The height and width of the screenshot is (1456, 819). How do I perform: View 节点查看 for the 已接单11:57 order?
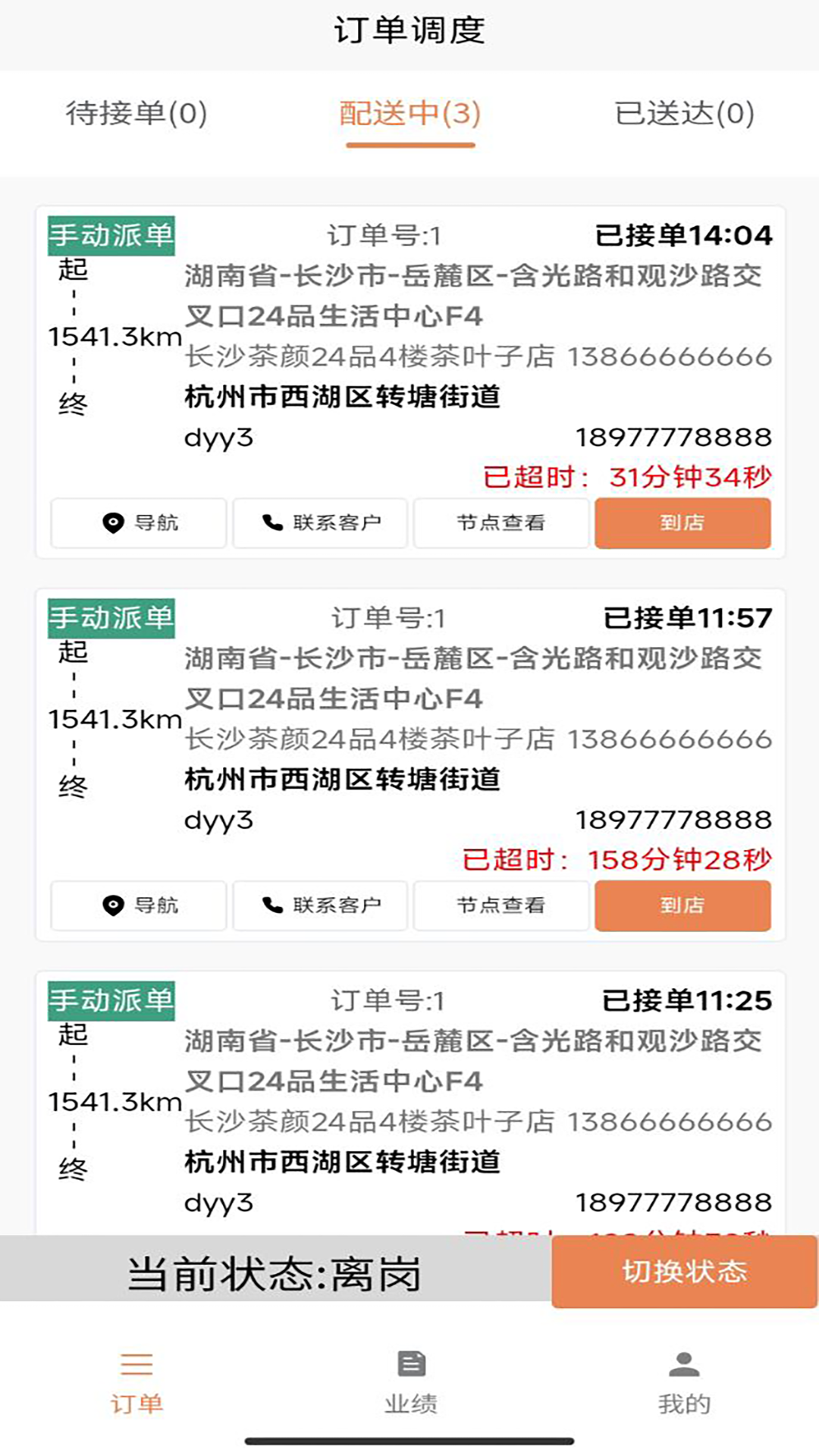500,905
